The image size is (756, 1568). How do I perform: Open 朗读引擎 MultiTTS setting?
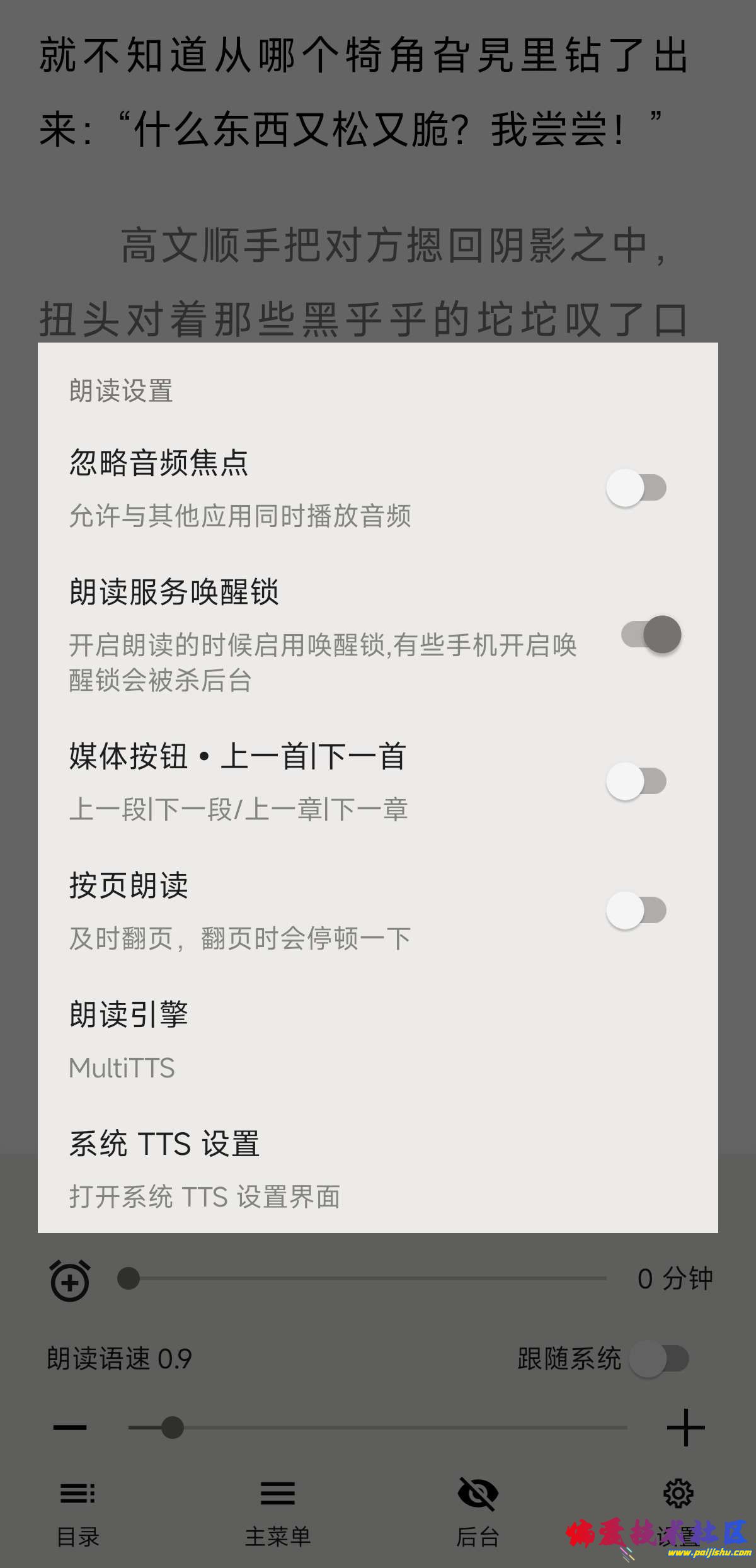[x=378, y=1040]
